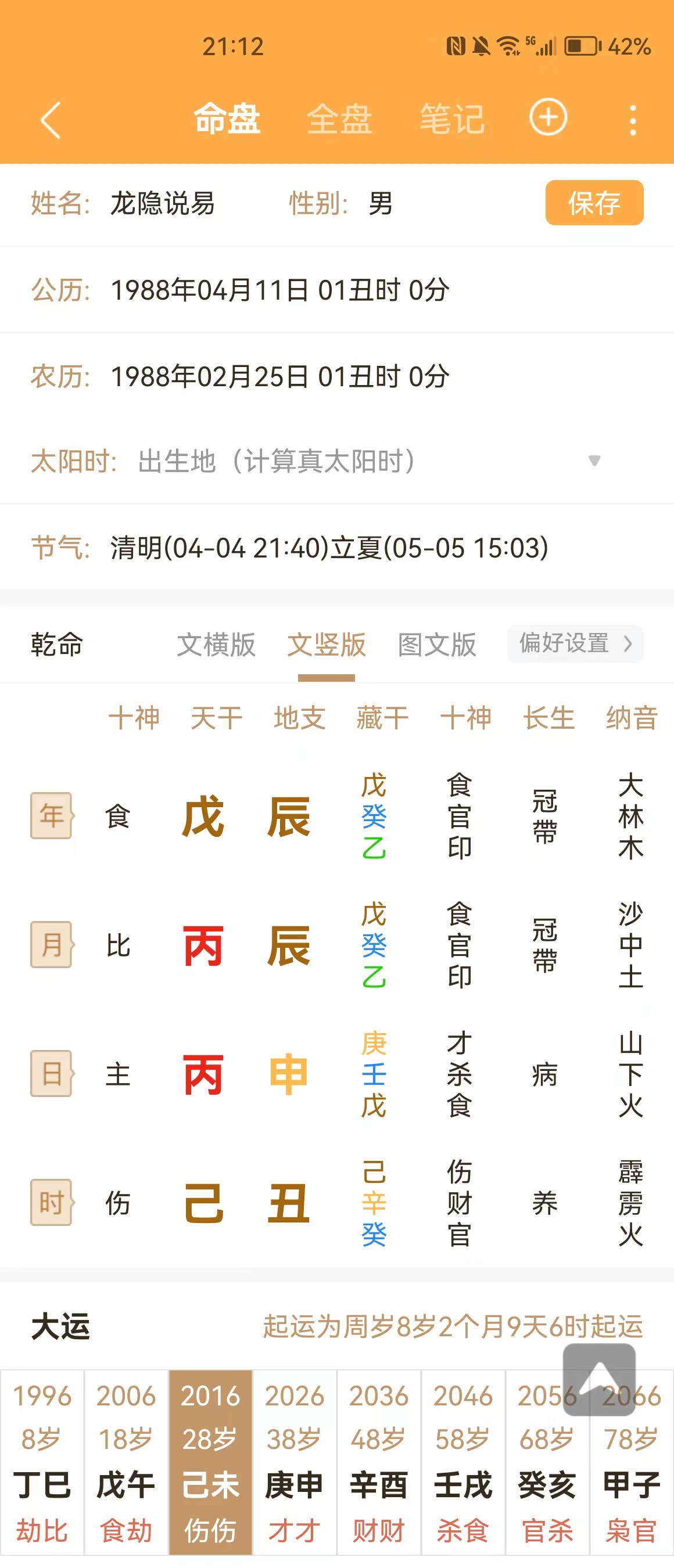Screen dimensions: 674x1568
Task: Select the 2046 壬戌 luck cycle
Action: (463, 1462)
